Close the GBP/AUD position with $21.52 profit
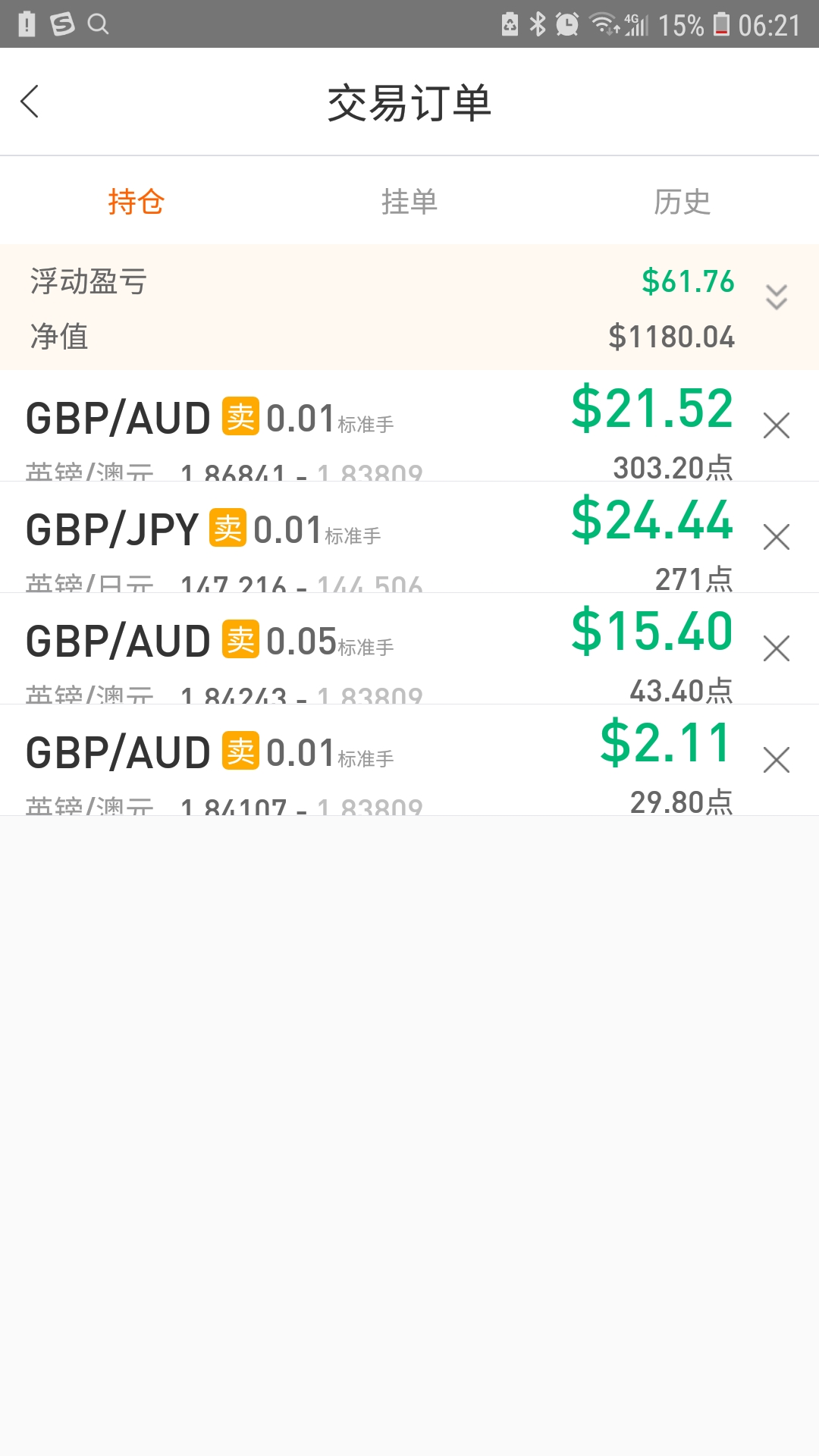 [x=777, y=425]
